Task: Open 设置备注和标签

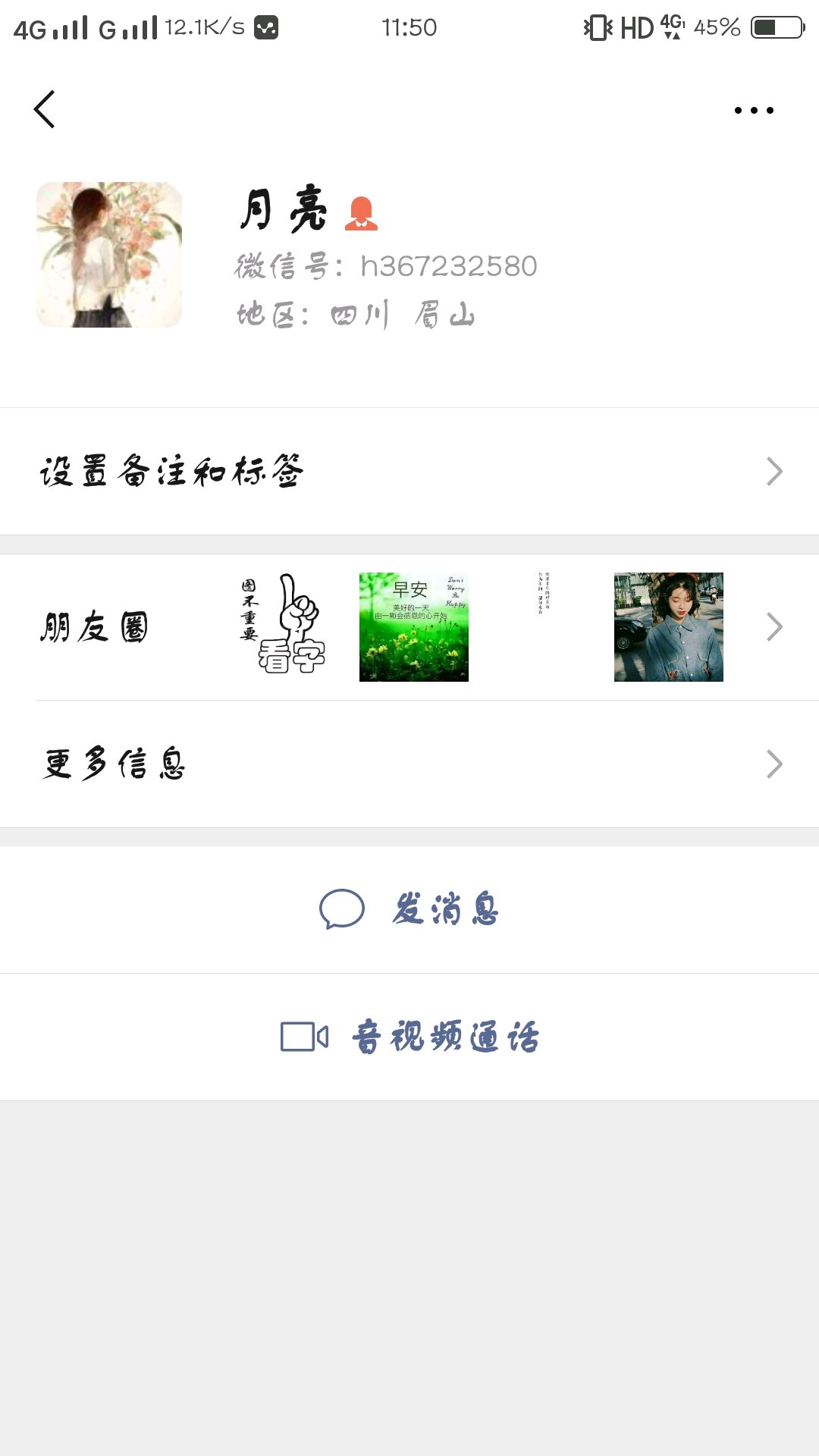Action: tap(409, 472)
